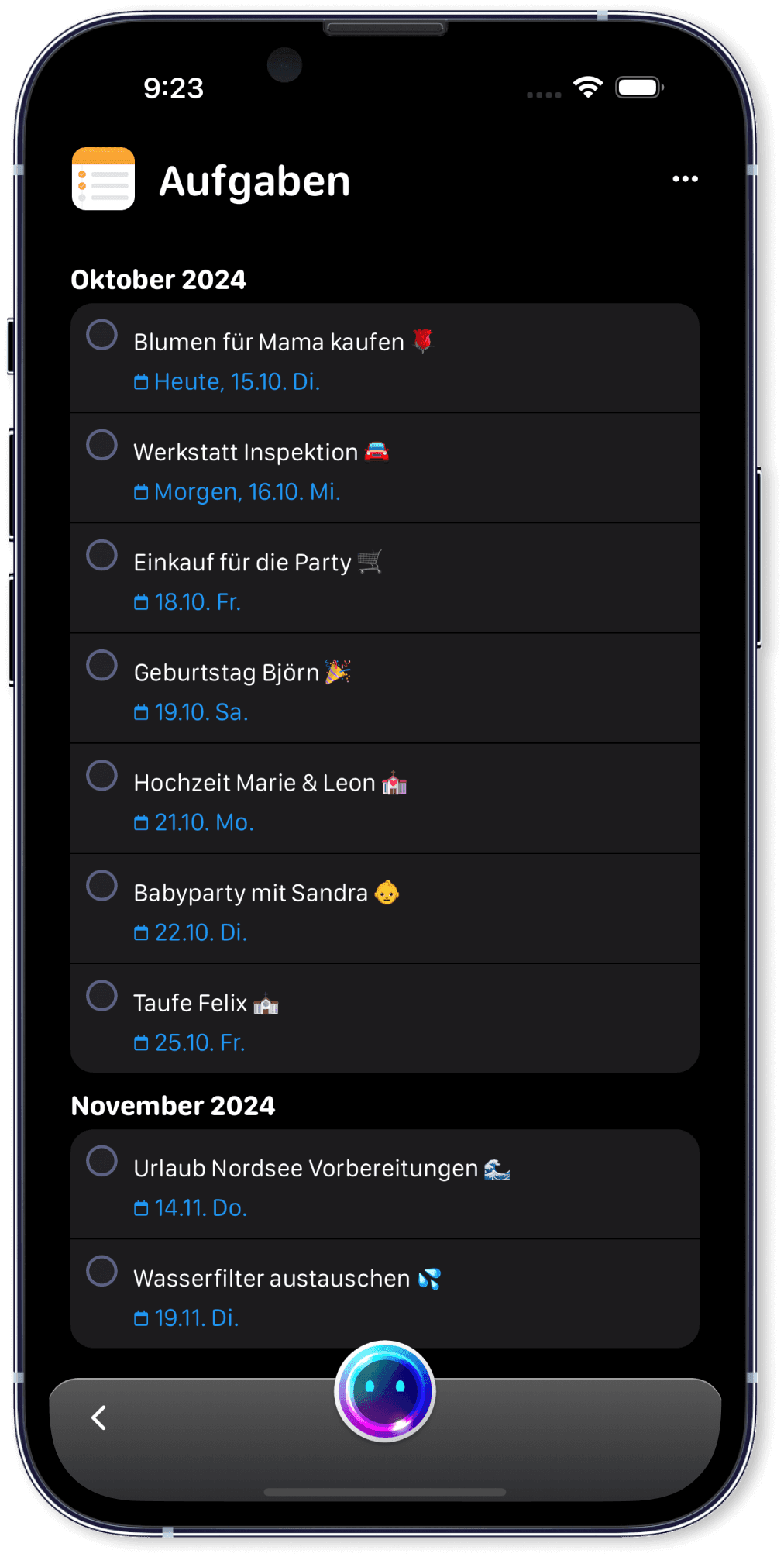Tap the calendar icon beside "Heute, 15.10. Di."
784x1557 pixels.
coord(141,381)
